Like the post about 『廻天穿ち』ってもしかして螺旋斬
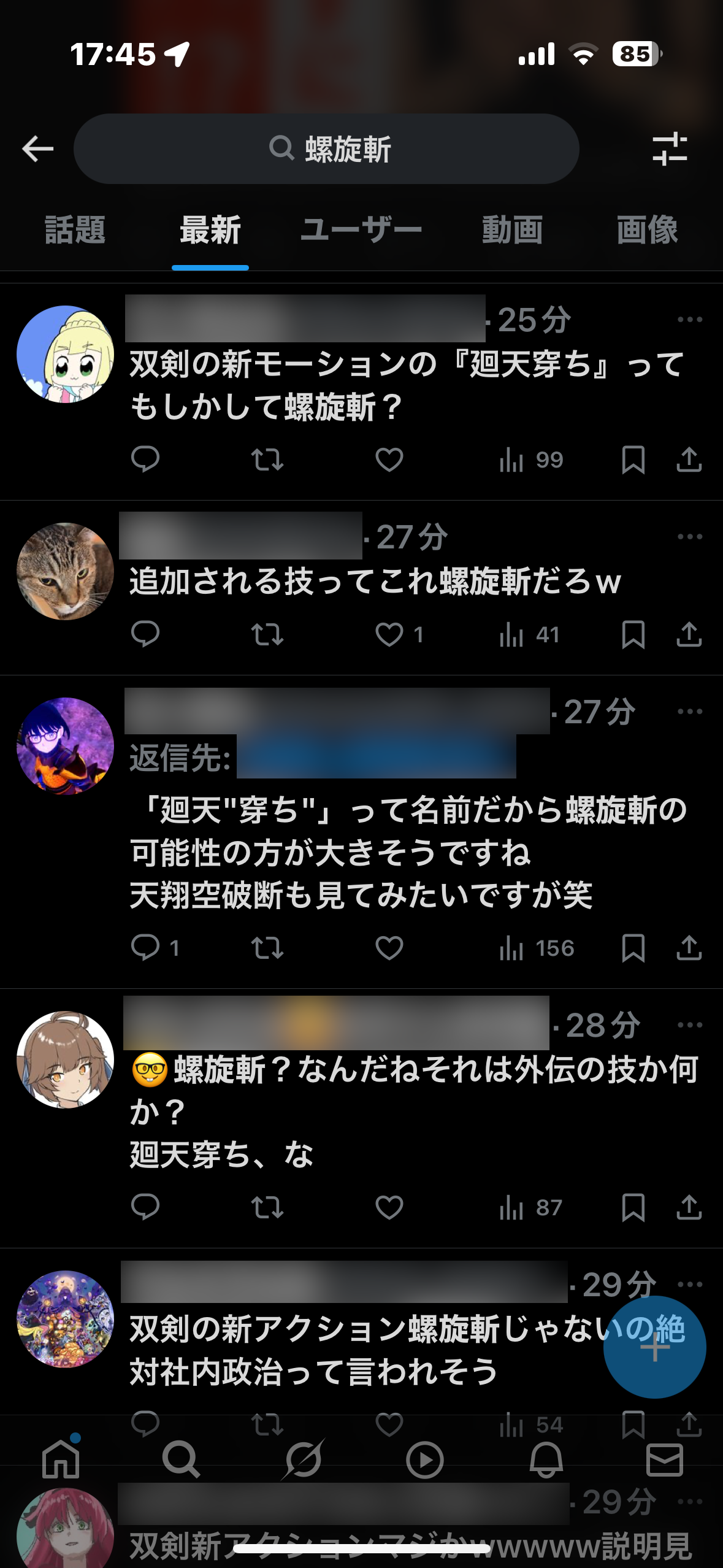Screen dimensions: 723x1568 coord(389,460)
